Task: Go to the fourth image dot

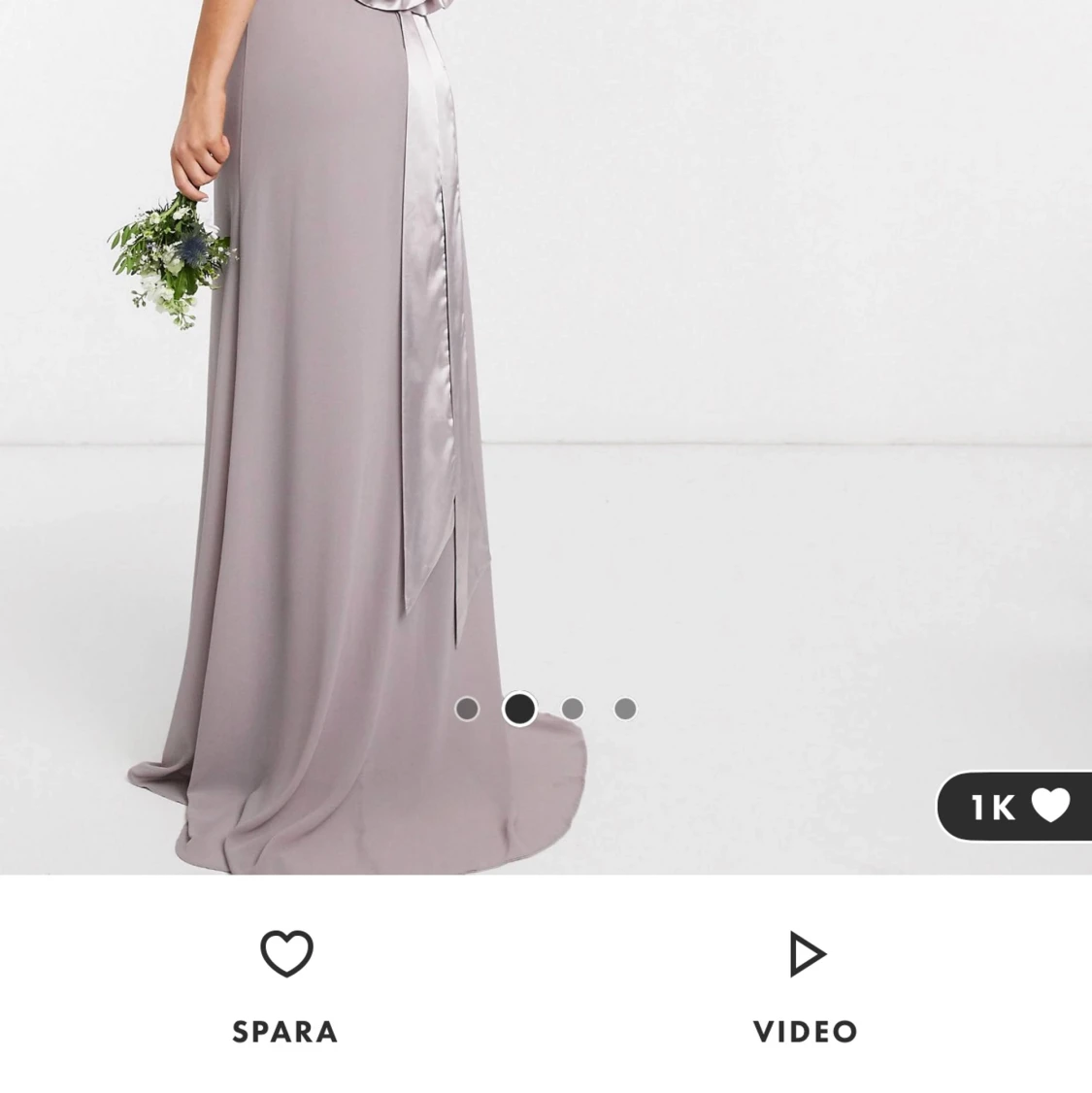Action: click(625, 709)
